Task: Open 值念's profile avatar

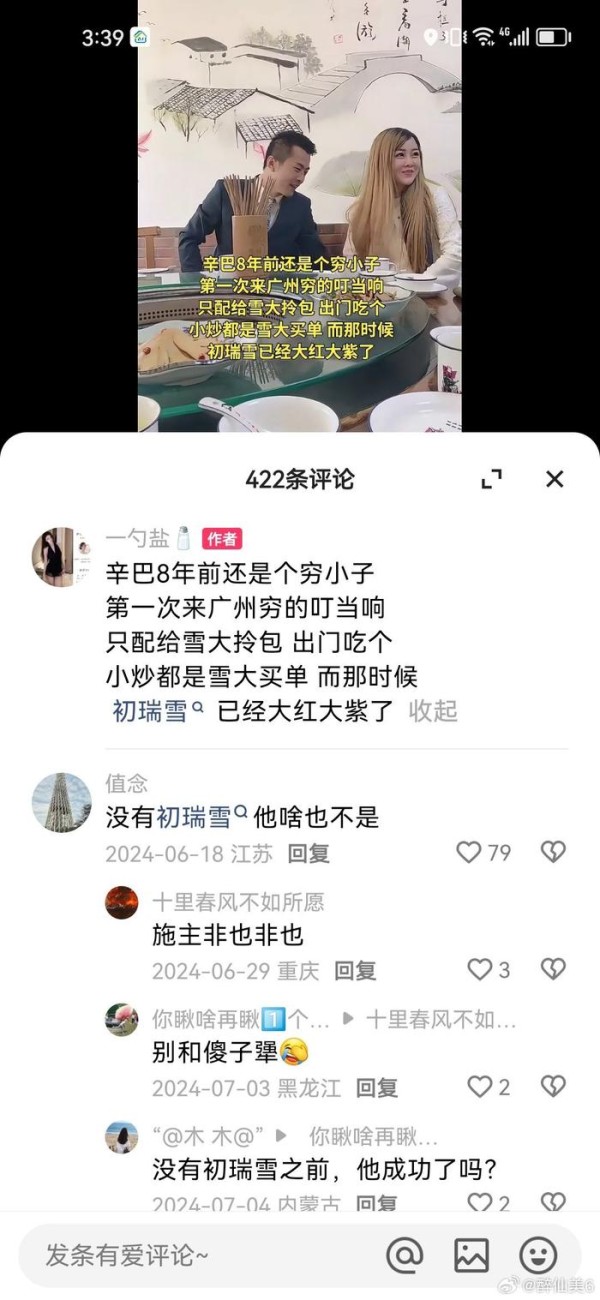Action: (61, 802)
